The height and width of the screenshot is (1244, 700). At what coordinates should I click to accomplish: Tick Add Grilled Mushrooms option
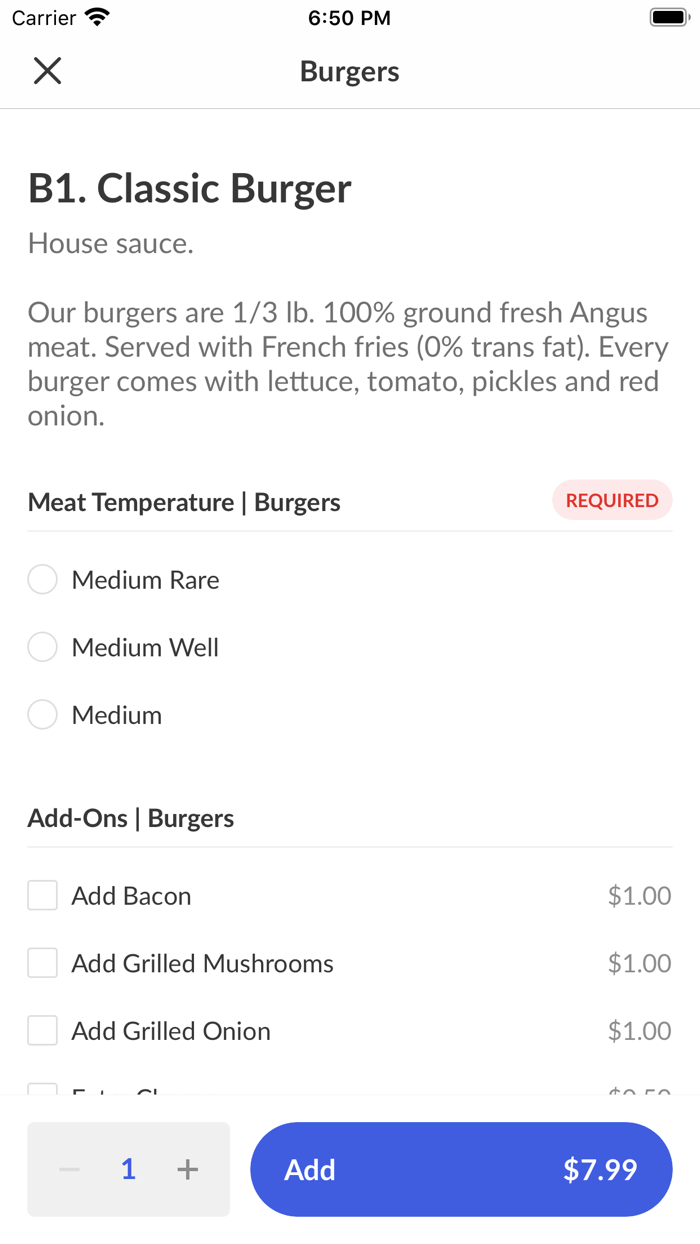[x=42, y=964]
